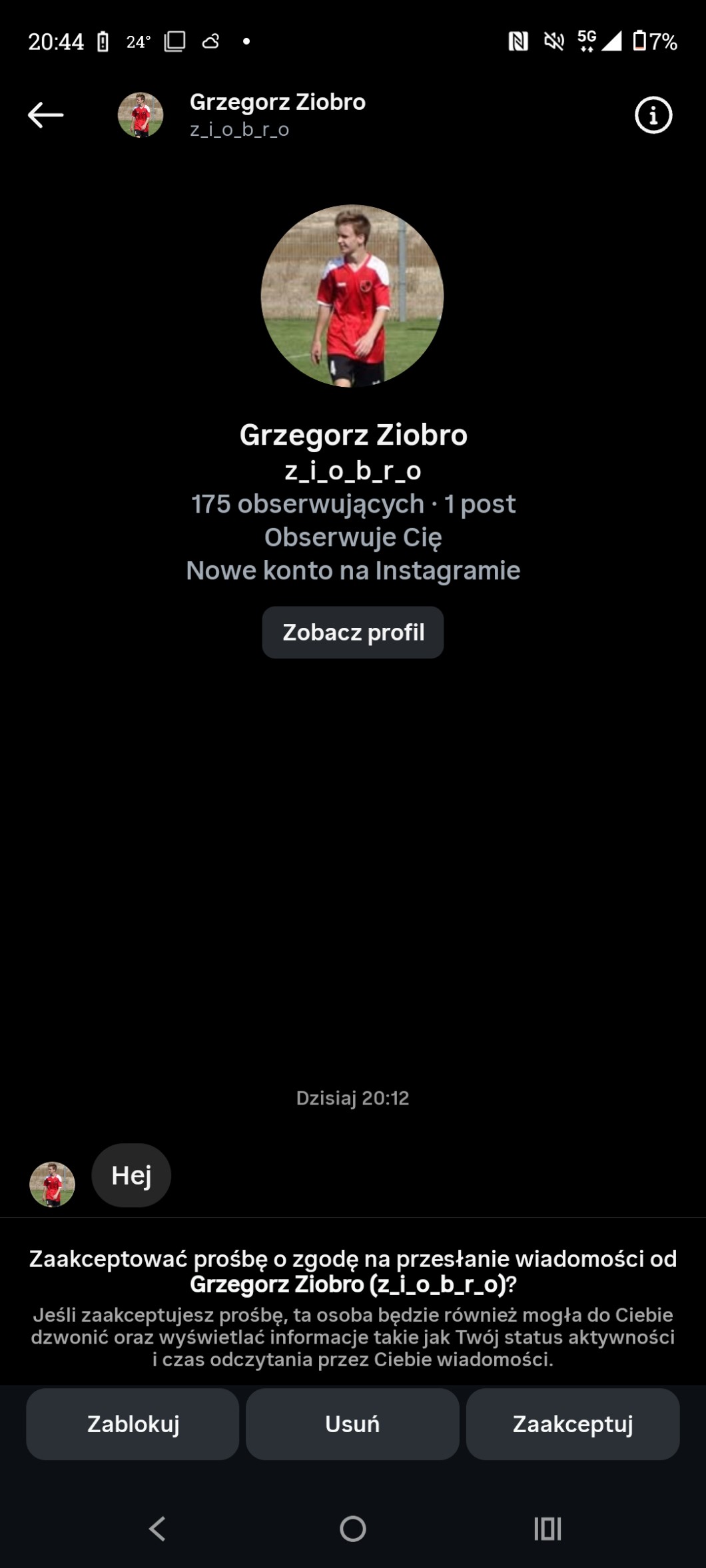Accept the request with Zaakceptuj
The image size is (706, 1568).
tap(572, 1424)
